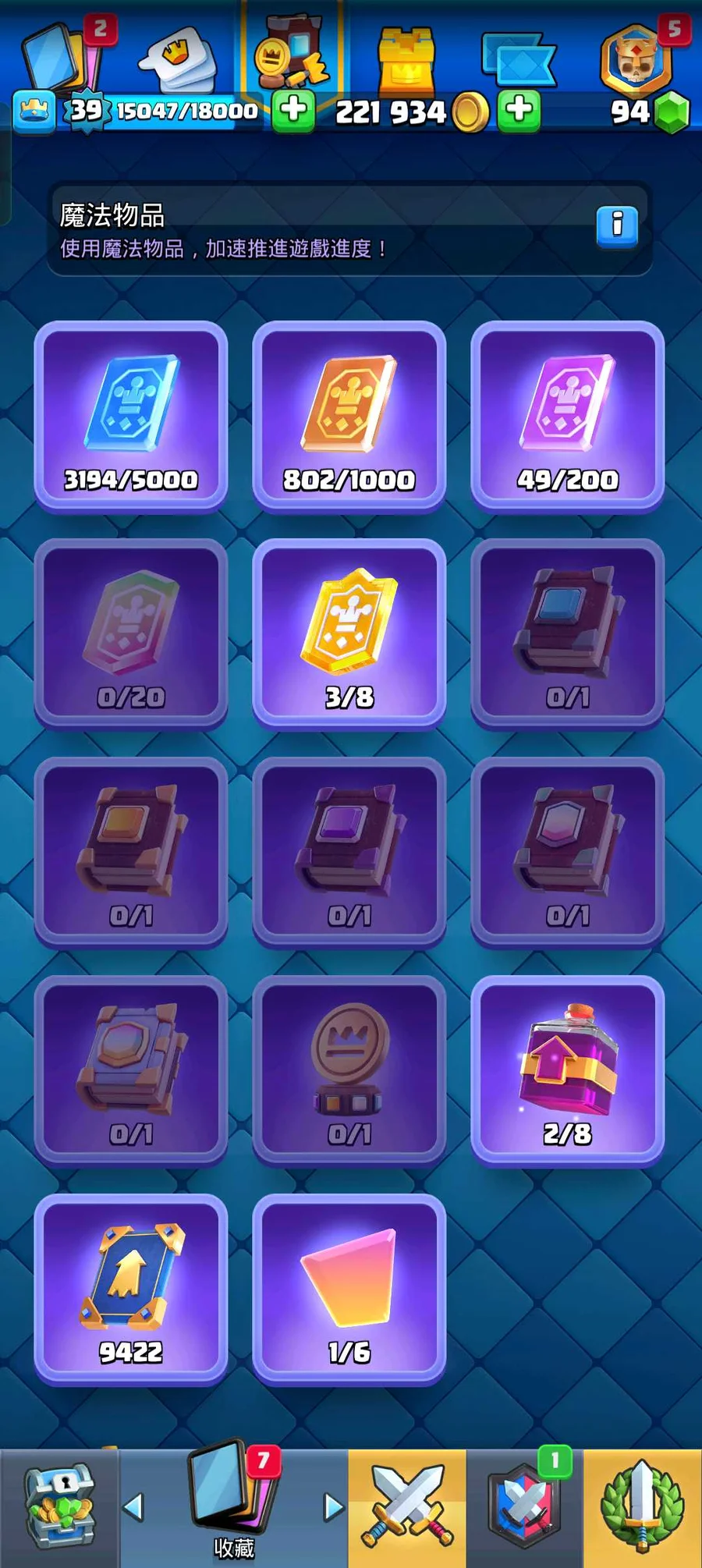This screenshot has width=702, height=1568.
Task: Open the events tab with laurel sword
Action: [x=642, y=1507]
